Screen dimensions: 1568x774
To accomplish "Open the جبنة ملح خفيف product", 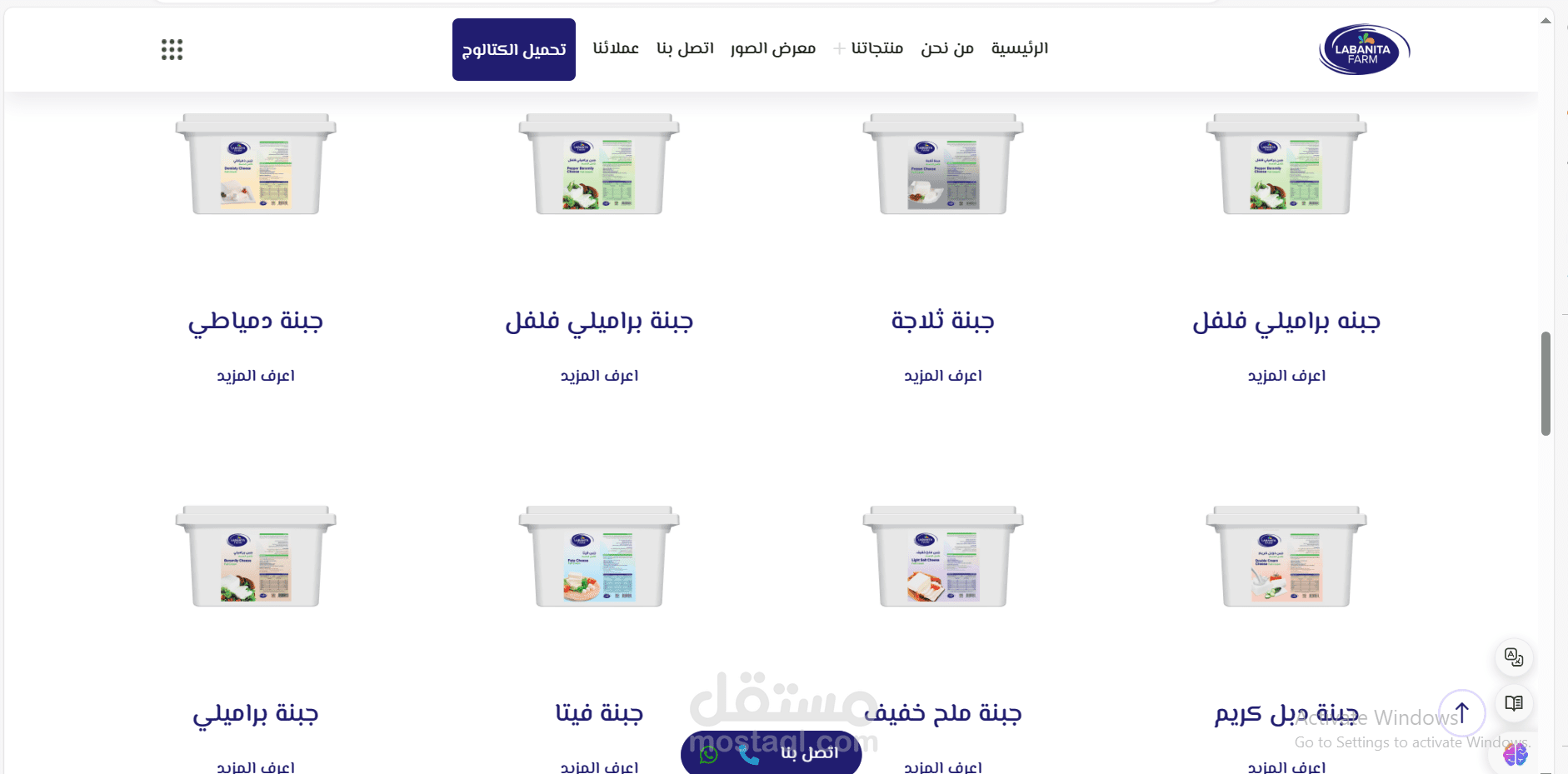I will (943, 713).
